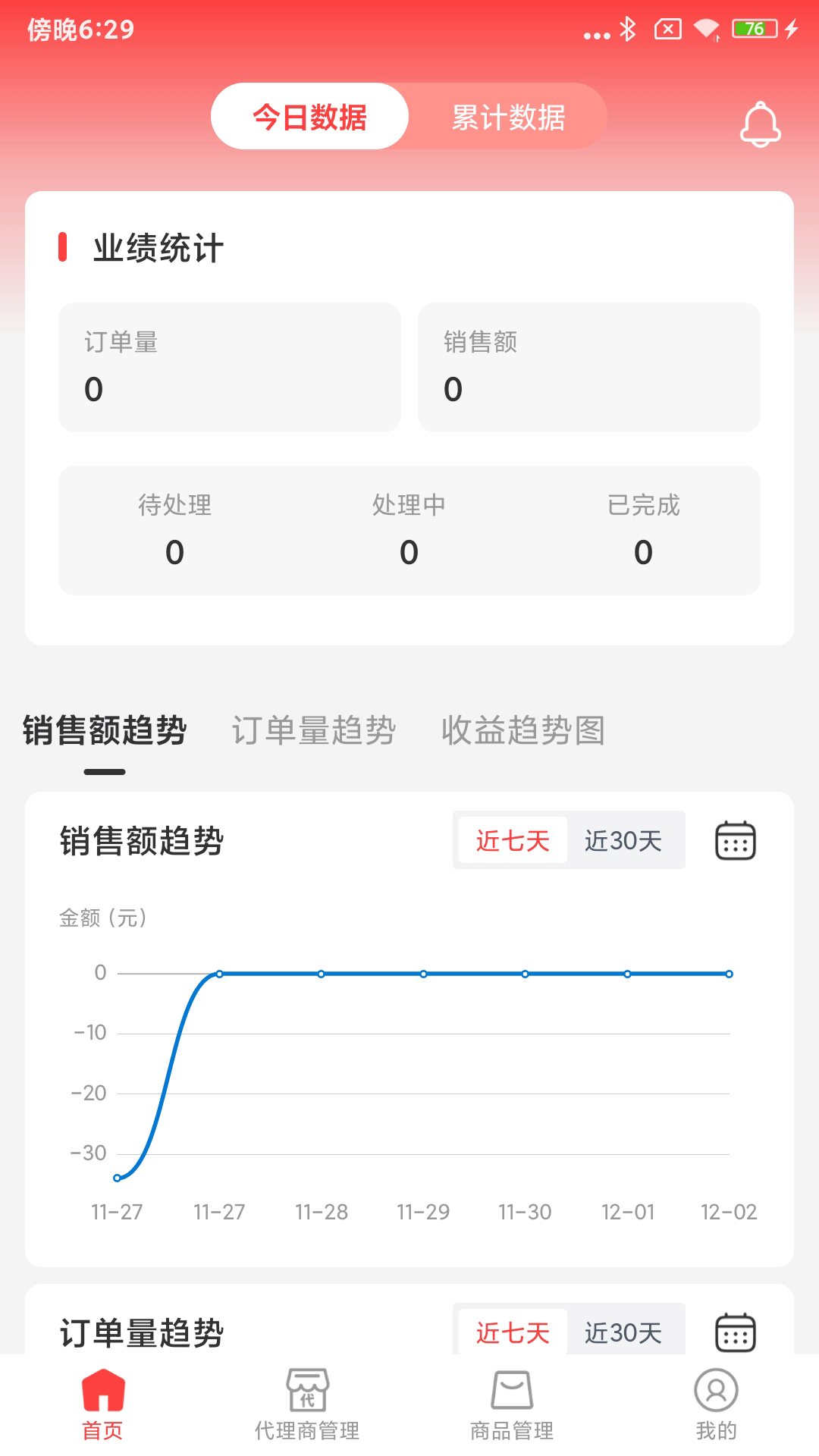The width and height of the screenshot is (819, 1456).
Task: Select the 销售额趋势 tab
Action: 105,731
